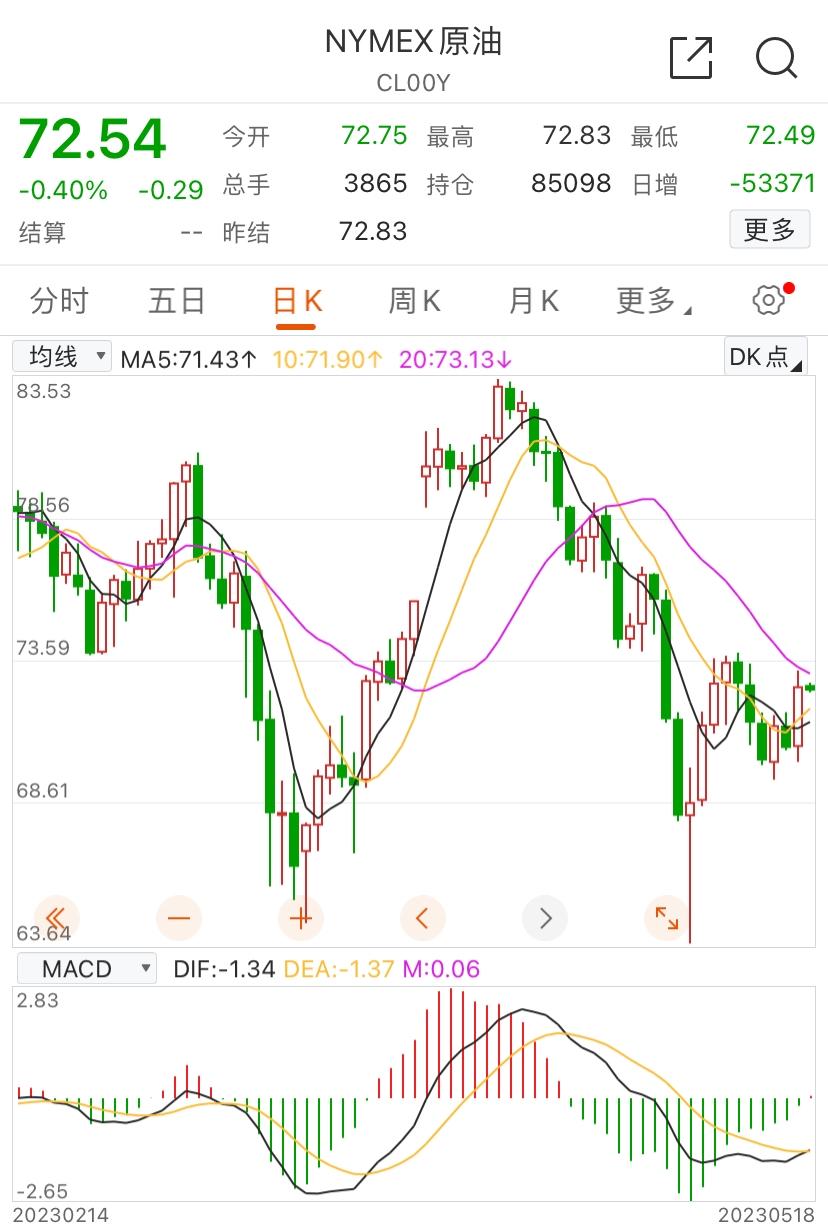Switch to the 分时 tab
This screenshot has height=1230, width=828.
[x=62, y=299]
